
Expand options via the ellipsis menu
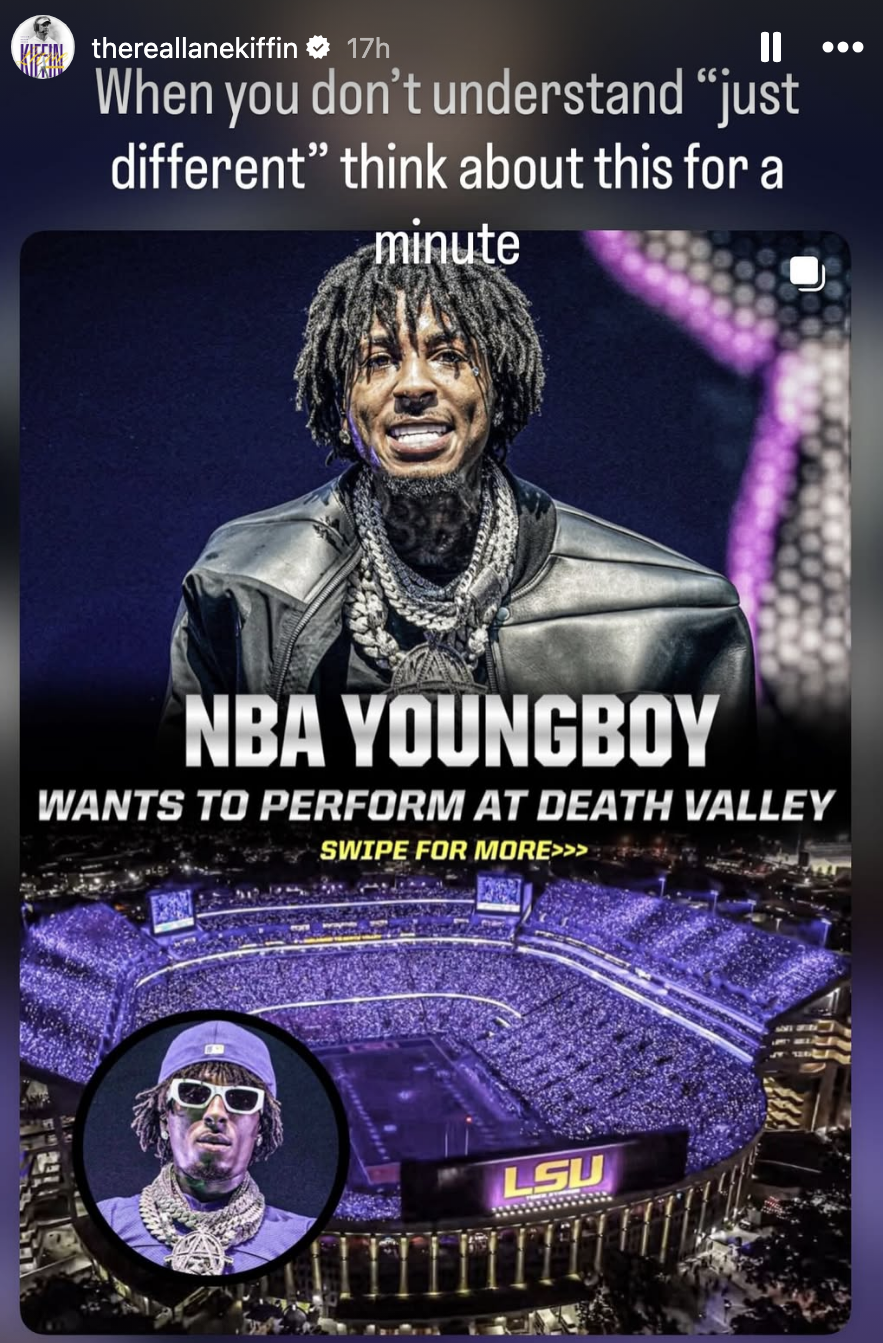(841, 46)
